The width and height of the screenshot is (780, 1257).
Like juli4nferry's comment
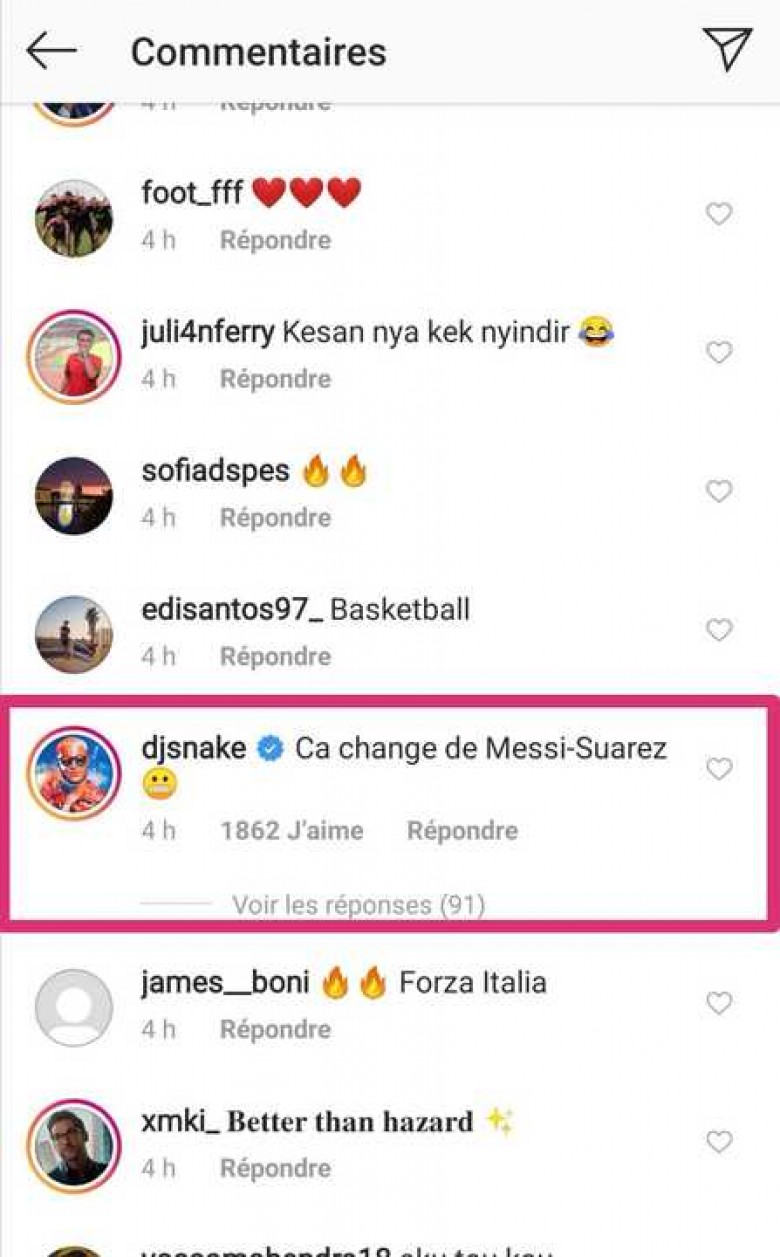[x=719, y=353]
